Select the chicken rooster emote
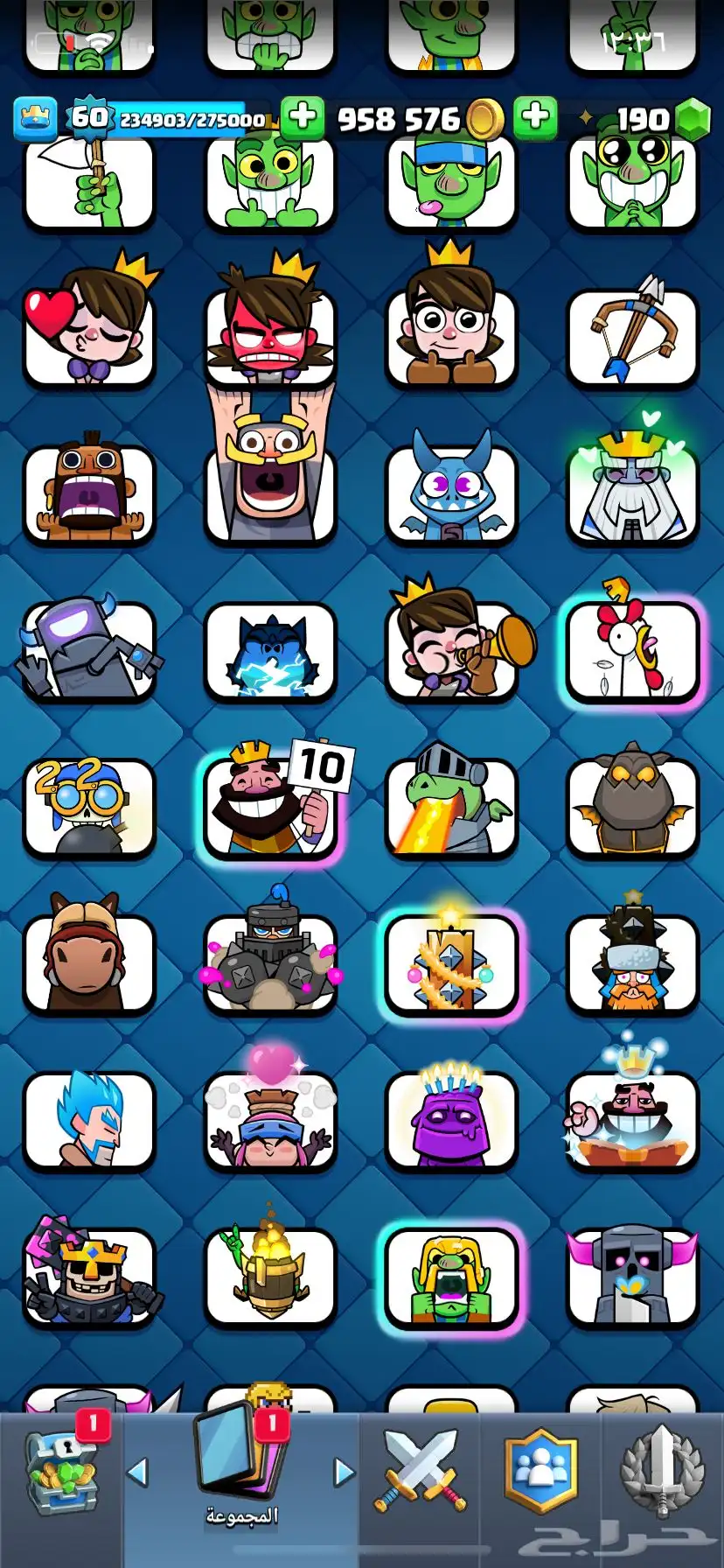 click(x=632, y=649)
